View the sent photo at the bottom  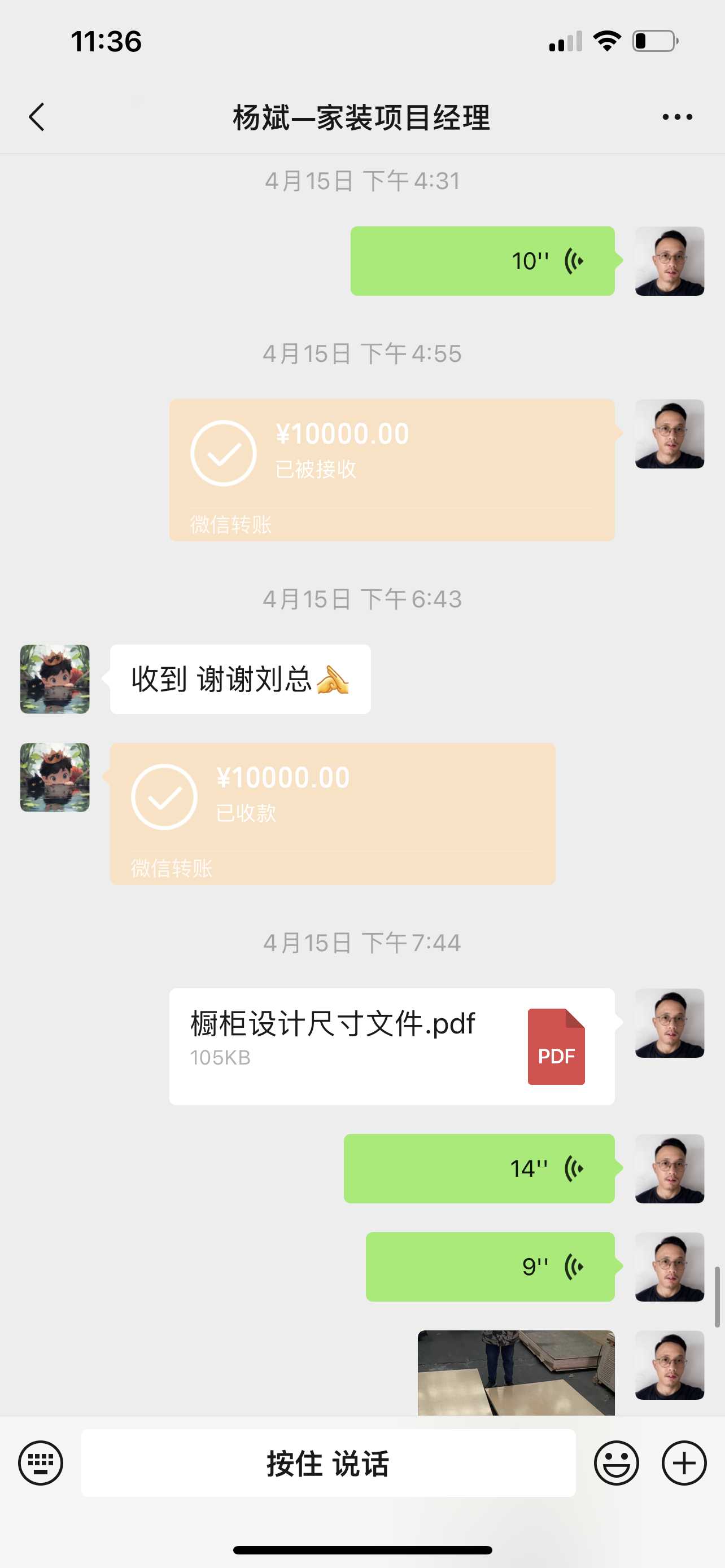516,1372
